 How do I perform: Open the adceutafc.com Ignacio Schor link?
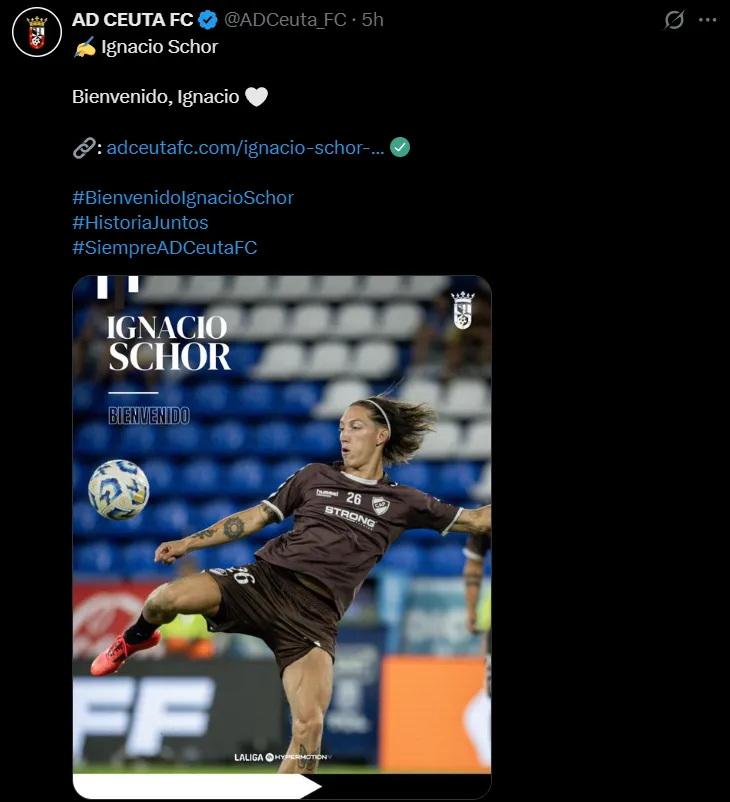[245, 148]
